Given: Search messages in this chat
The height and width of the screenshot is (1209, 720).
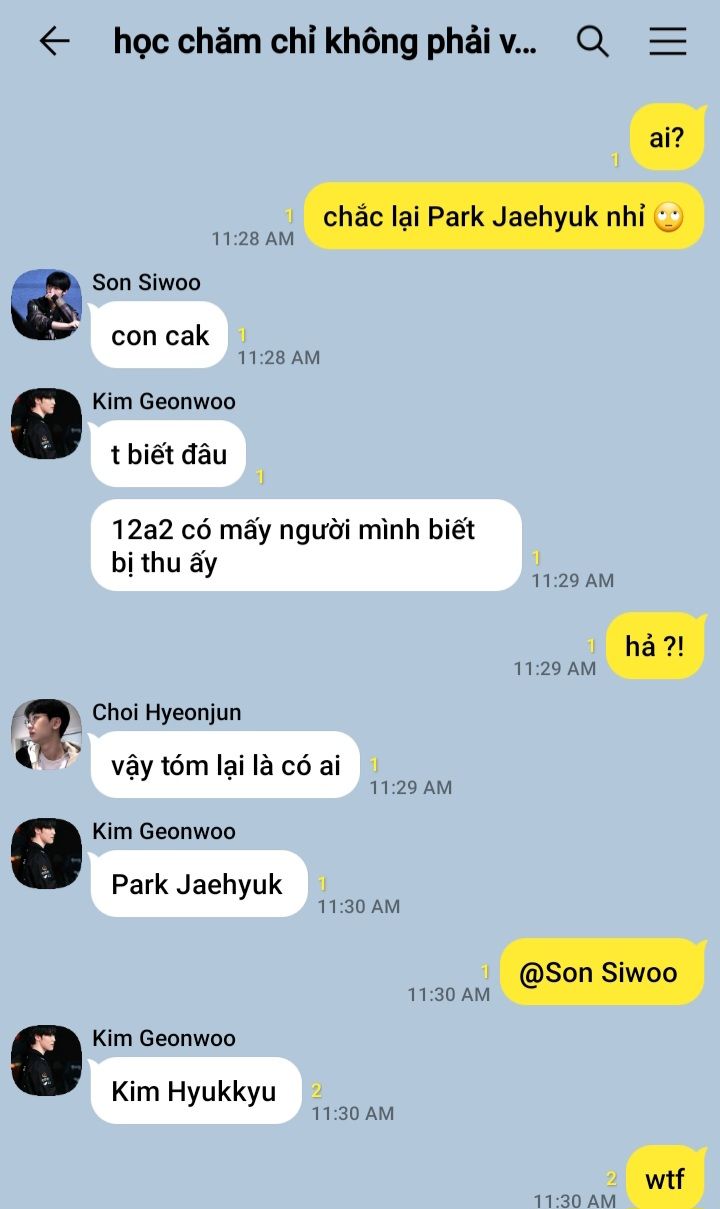Looking at the screenshot, I should click(x=593, y=41).
